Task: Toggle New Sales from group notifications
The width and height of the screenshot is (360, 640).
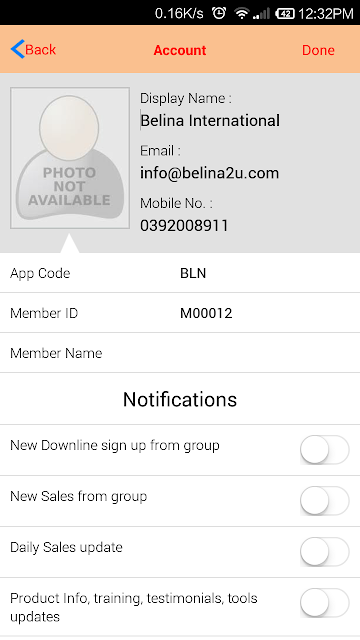Action: click(x=324, y=501)
